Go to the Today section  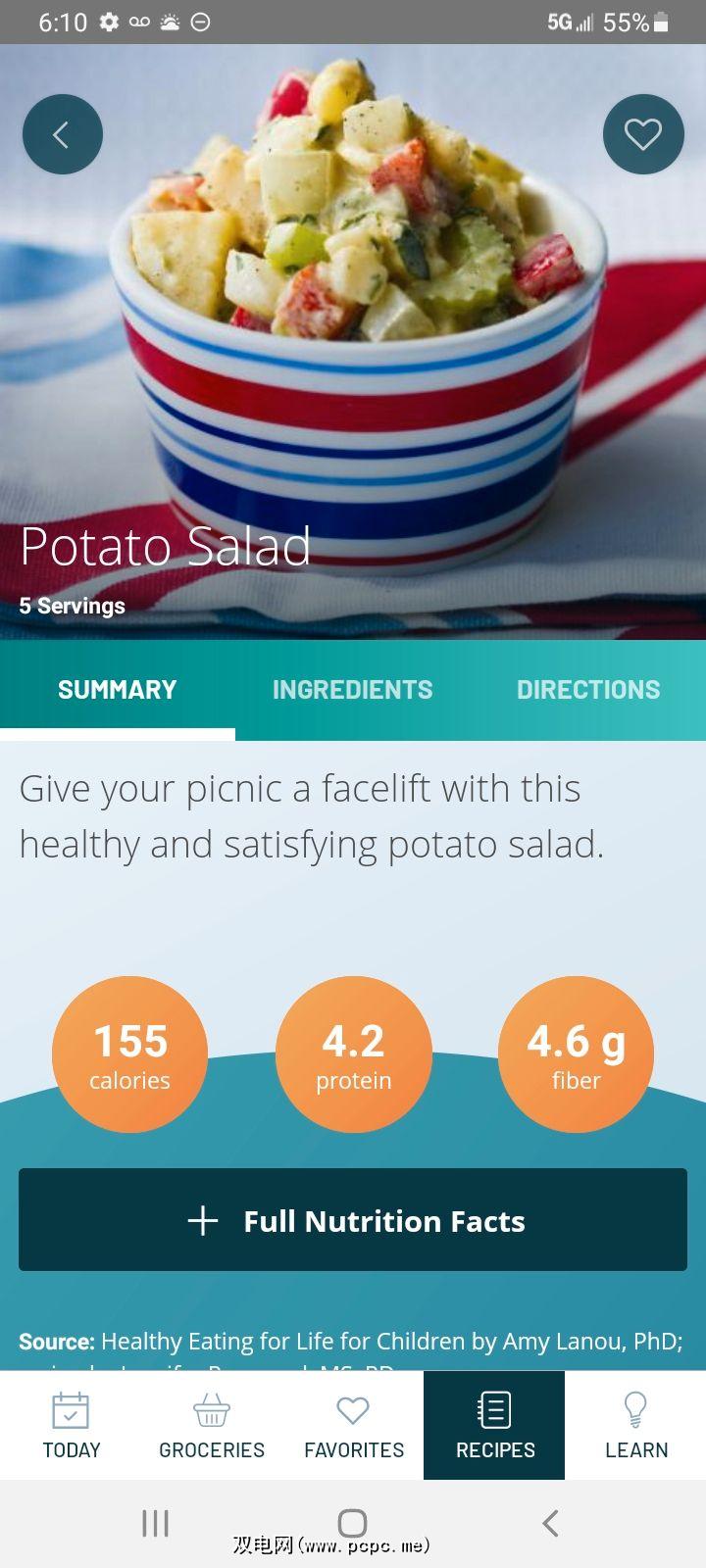coord(71,1426)
